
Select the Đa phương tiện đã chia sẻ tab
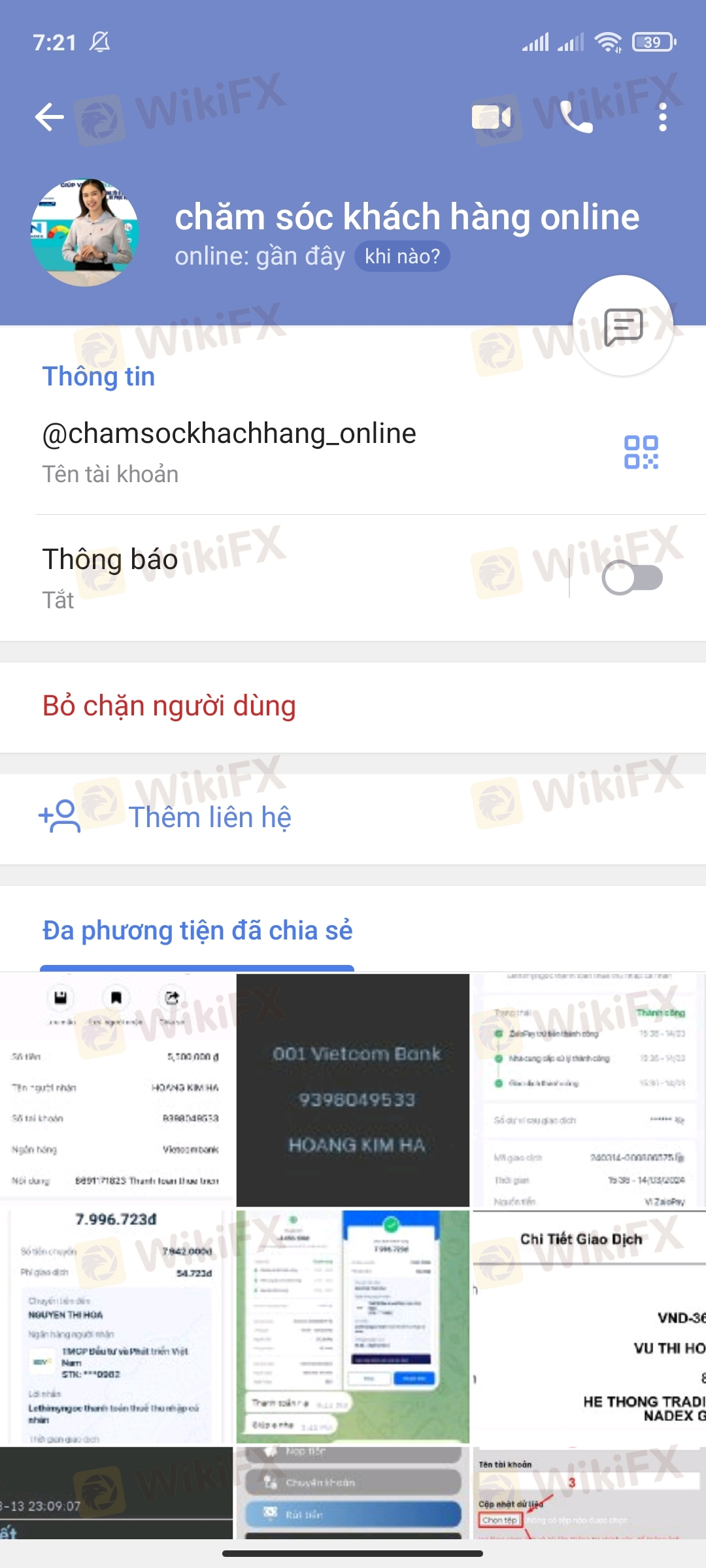coord(197,931)
